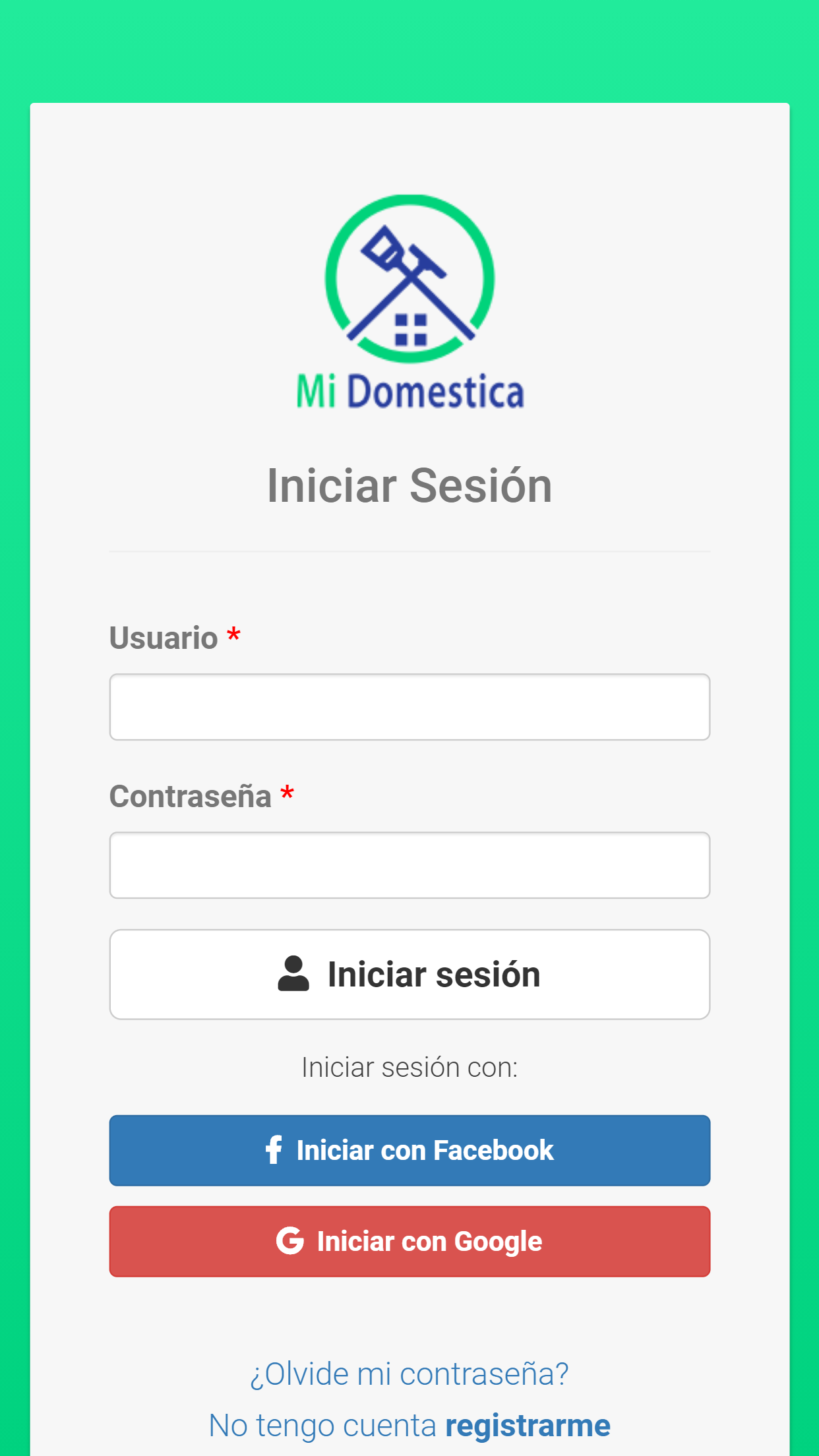Image resolution: width=819 pixels, height=1456 pixels.
Task: Select Iniciar con Google
Action: 409,1240
